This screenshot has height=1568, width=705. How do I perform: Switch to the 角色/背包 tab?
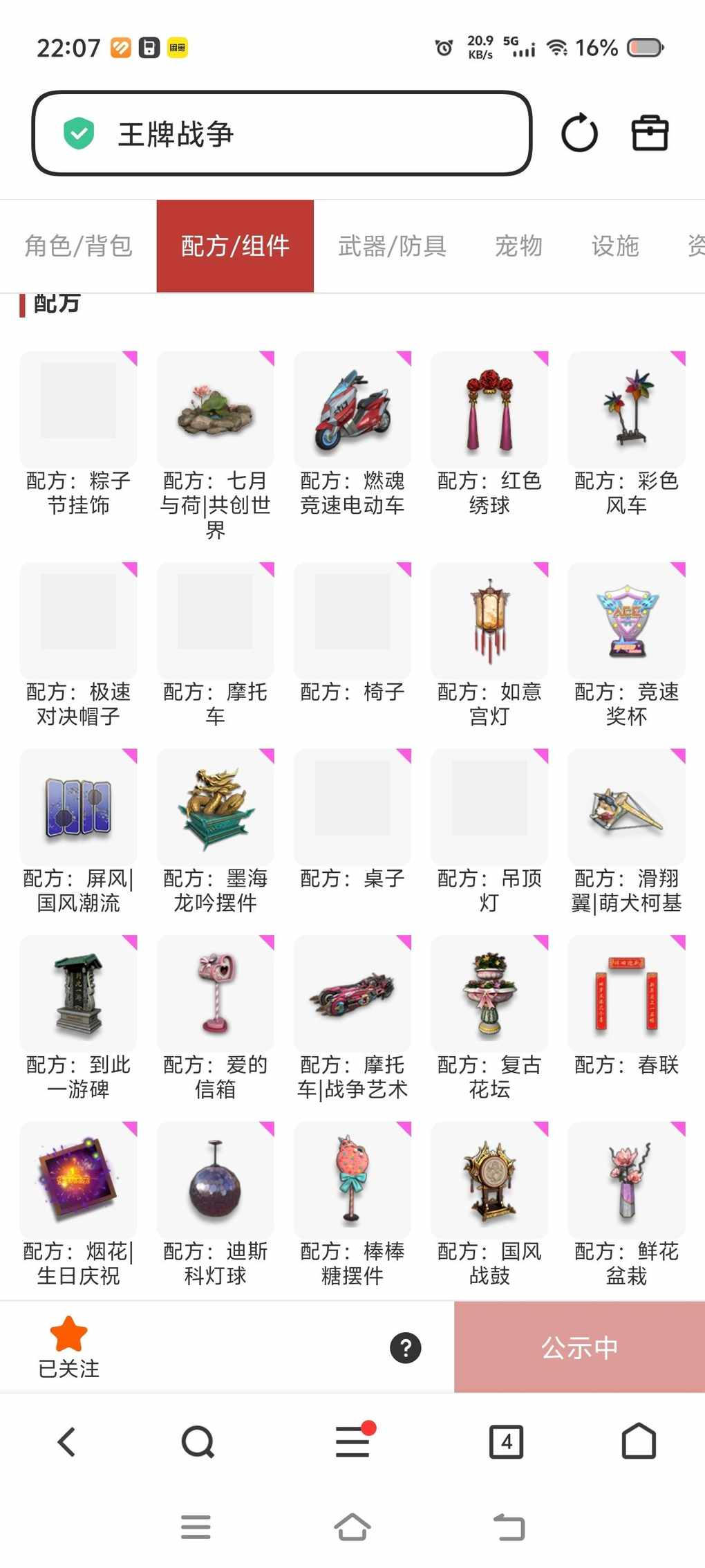[78, 246]
